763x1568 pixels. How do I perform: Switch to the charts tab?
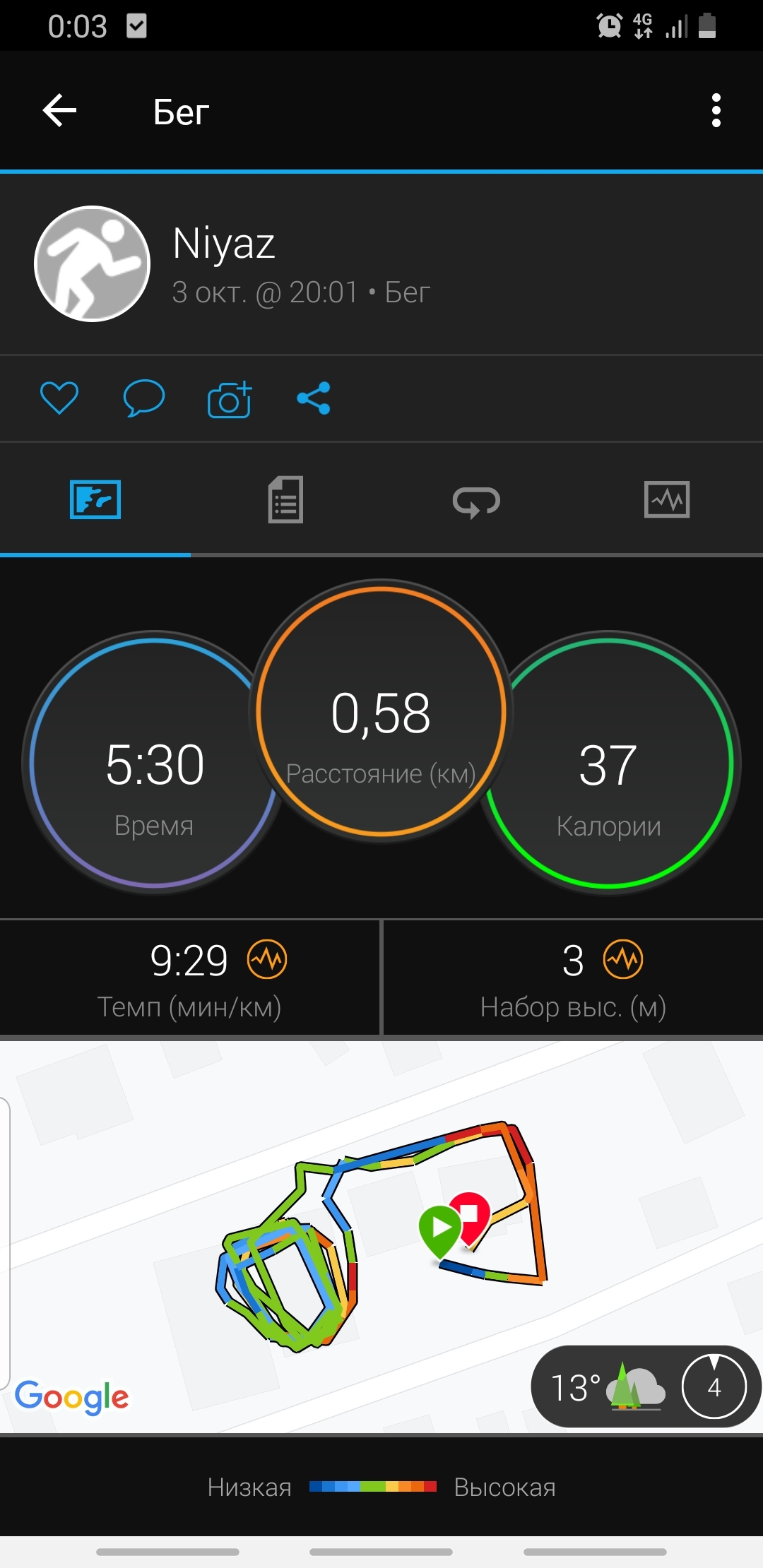[667, 499]
